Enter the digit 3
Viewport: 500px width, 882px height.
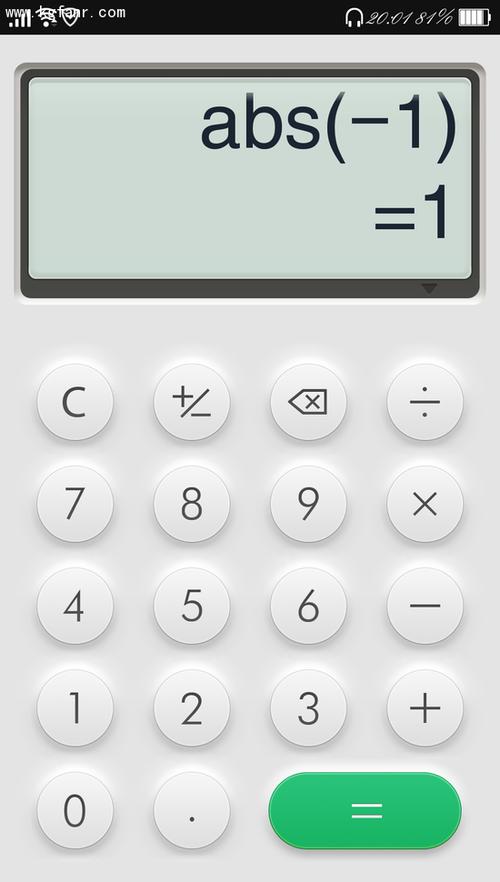(308, 708)
